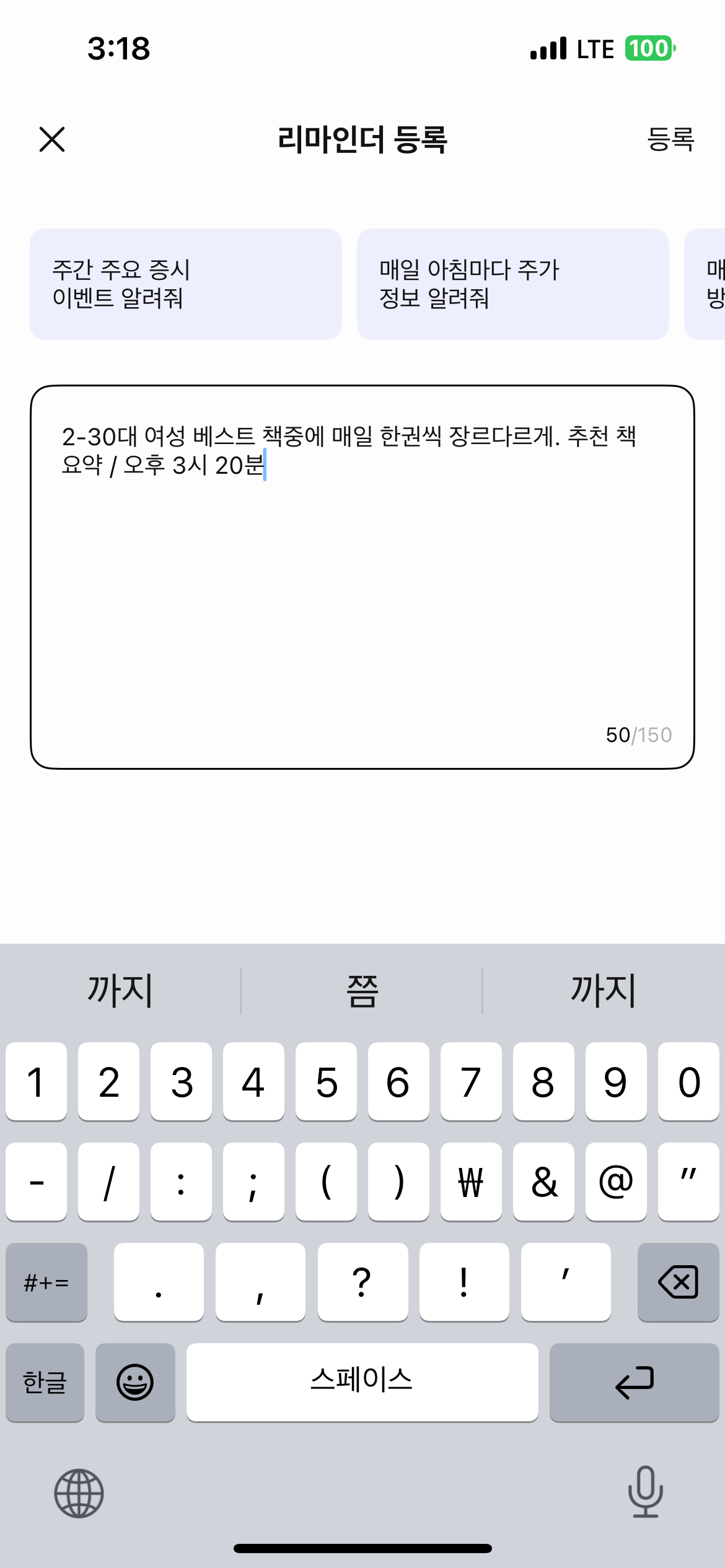
Task: Delete a character with the backspace key
Action: point(678,1282)
